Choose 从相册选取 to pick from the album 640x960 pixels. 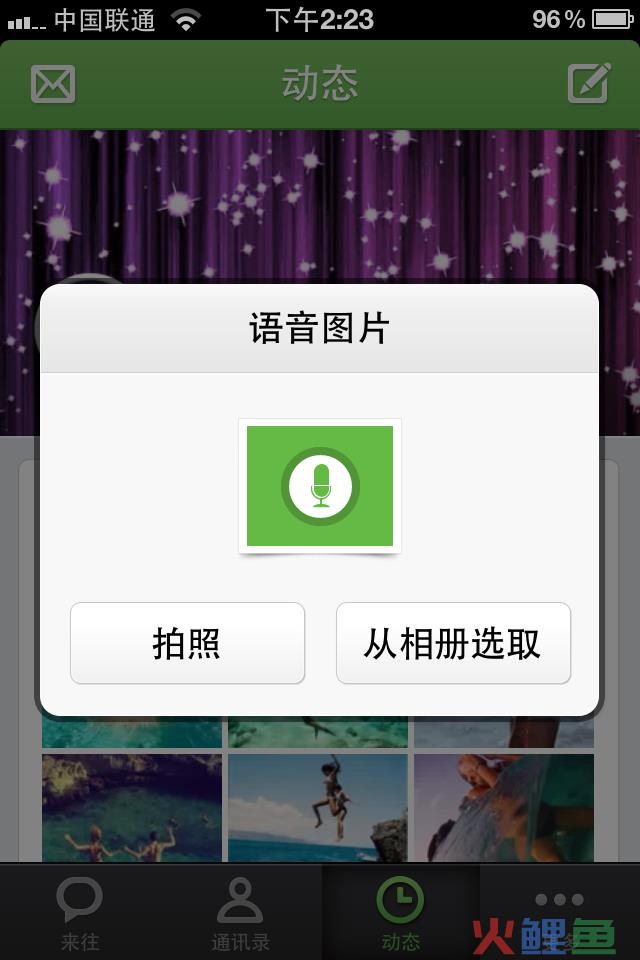(453, 643)
